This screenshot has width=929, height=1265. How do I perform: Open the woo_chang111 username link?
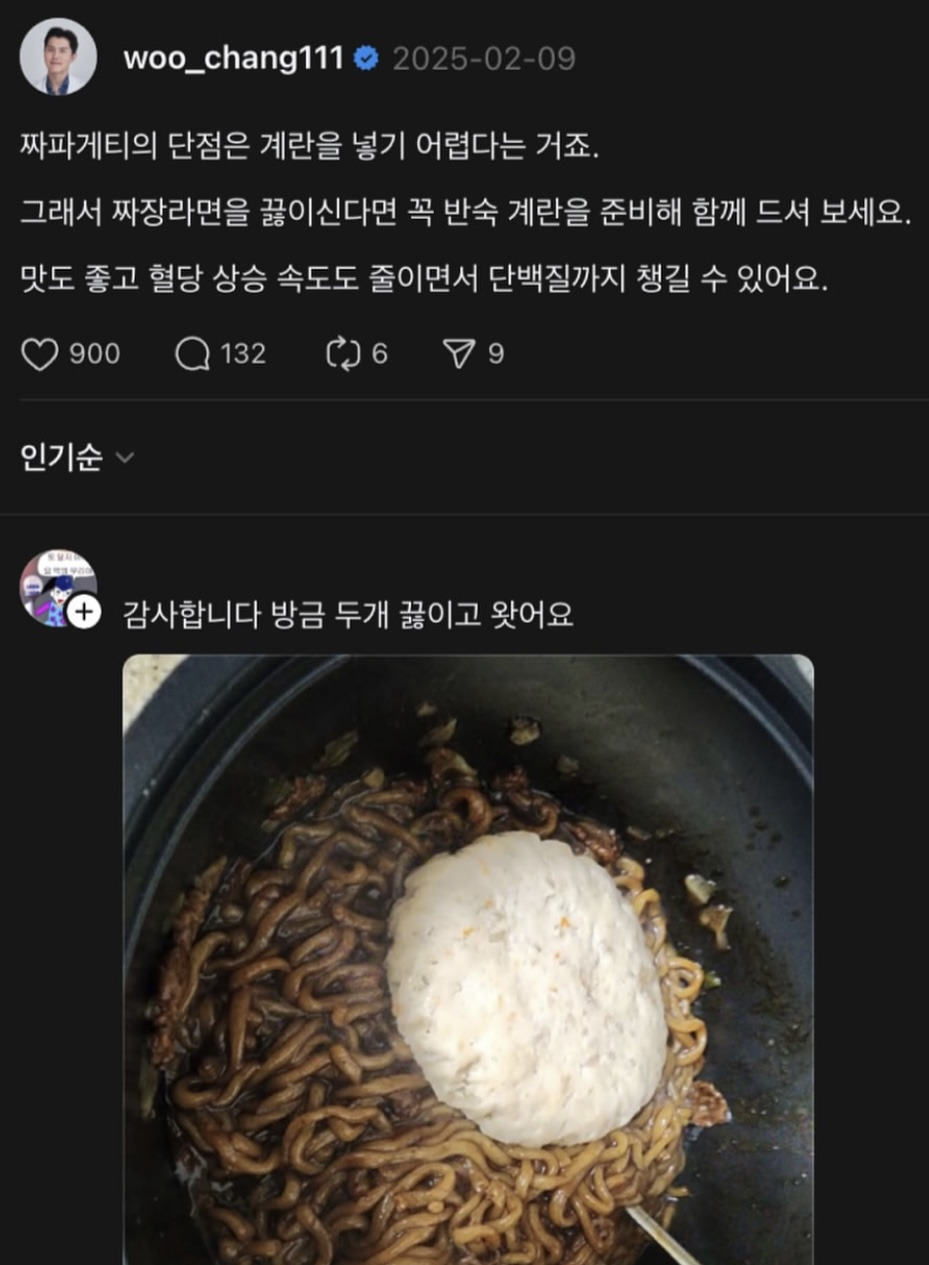[x=233, y=59]
